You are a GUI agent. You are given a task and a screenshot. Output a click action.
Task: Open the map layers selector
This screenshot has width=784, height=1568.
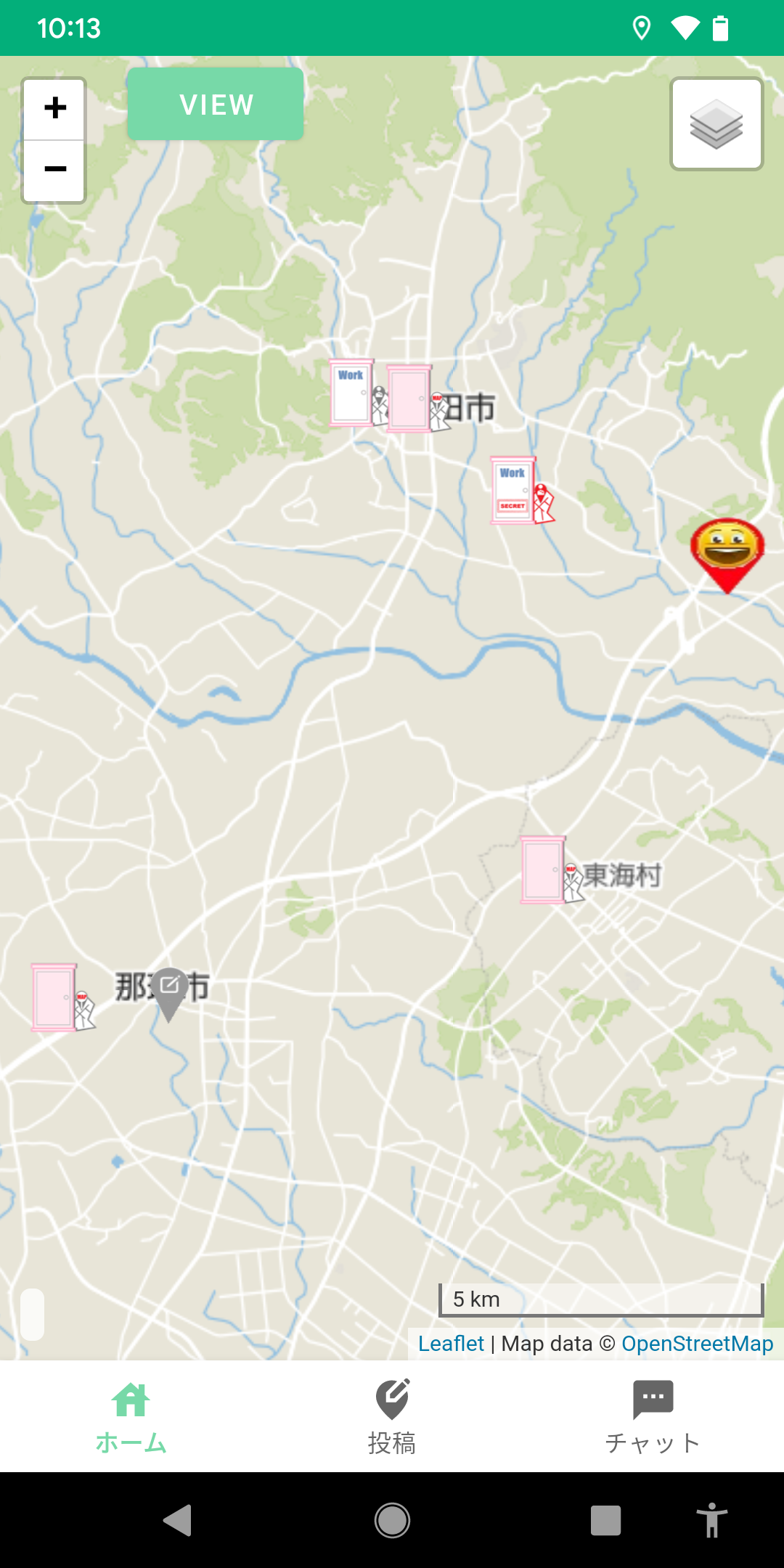(x=716, y=124)
